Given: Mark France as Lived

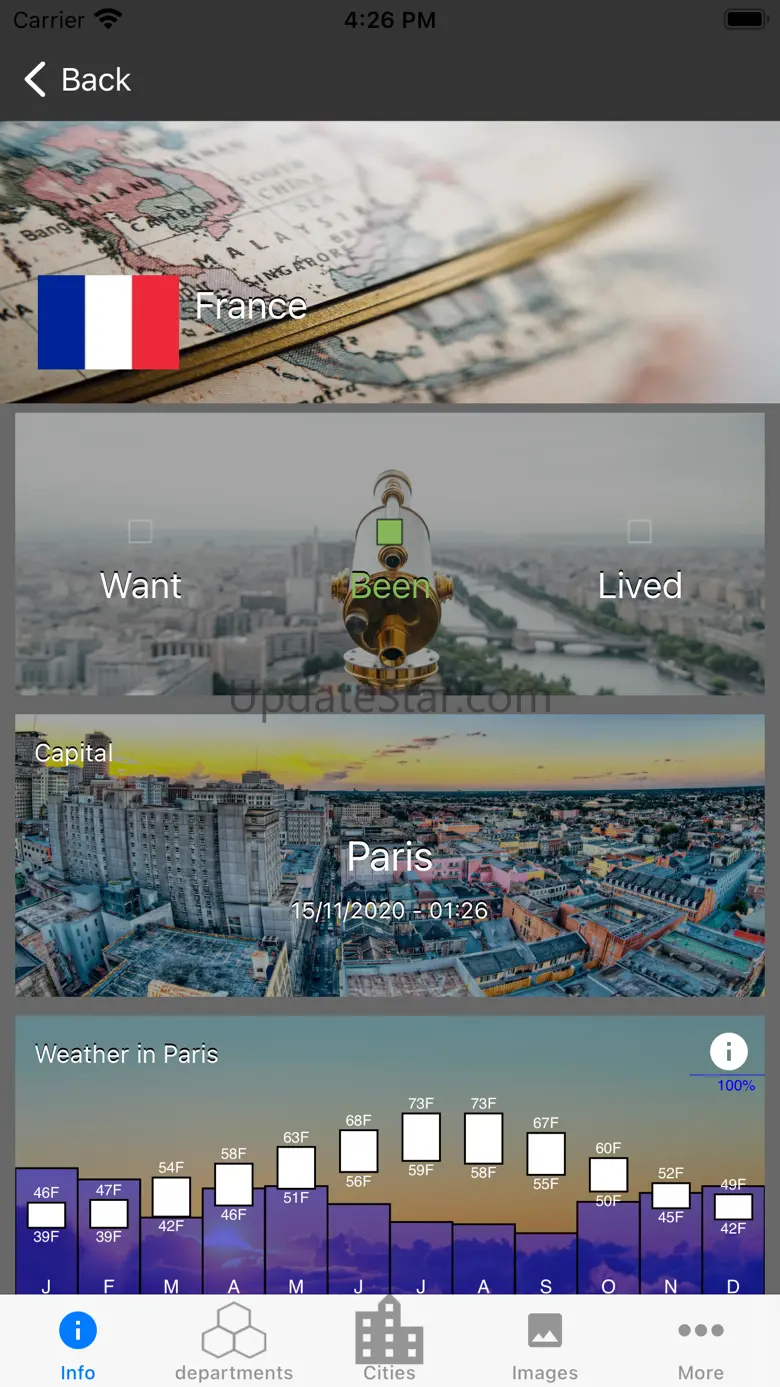Looking at the screenshot, I should [x=639, y=531].
